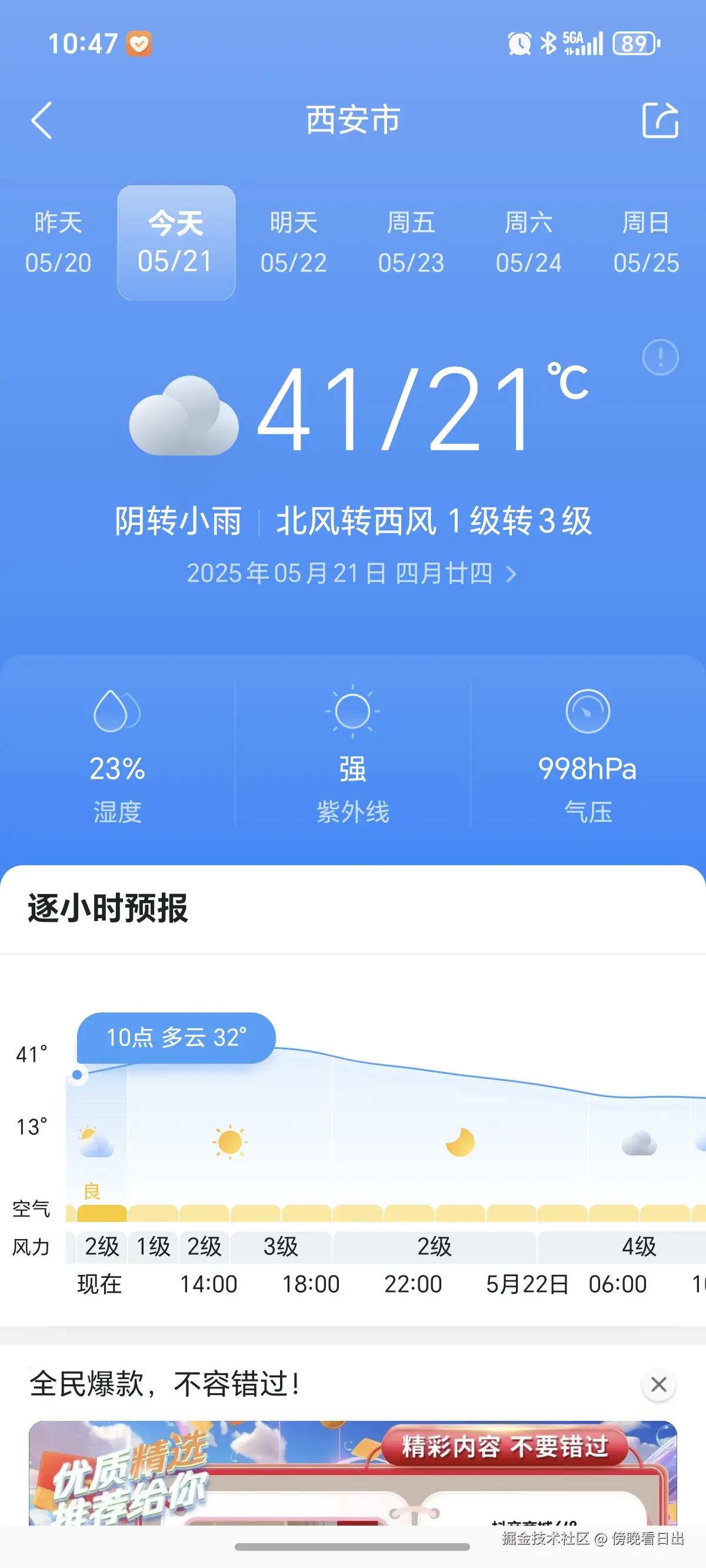This screenshot has width=706, height=1568.
Task: Dismiss the 全民爆款 ad with the X
Action: (659, 1386)
